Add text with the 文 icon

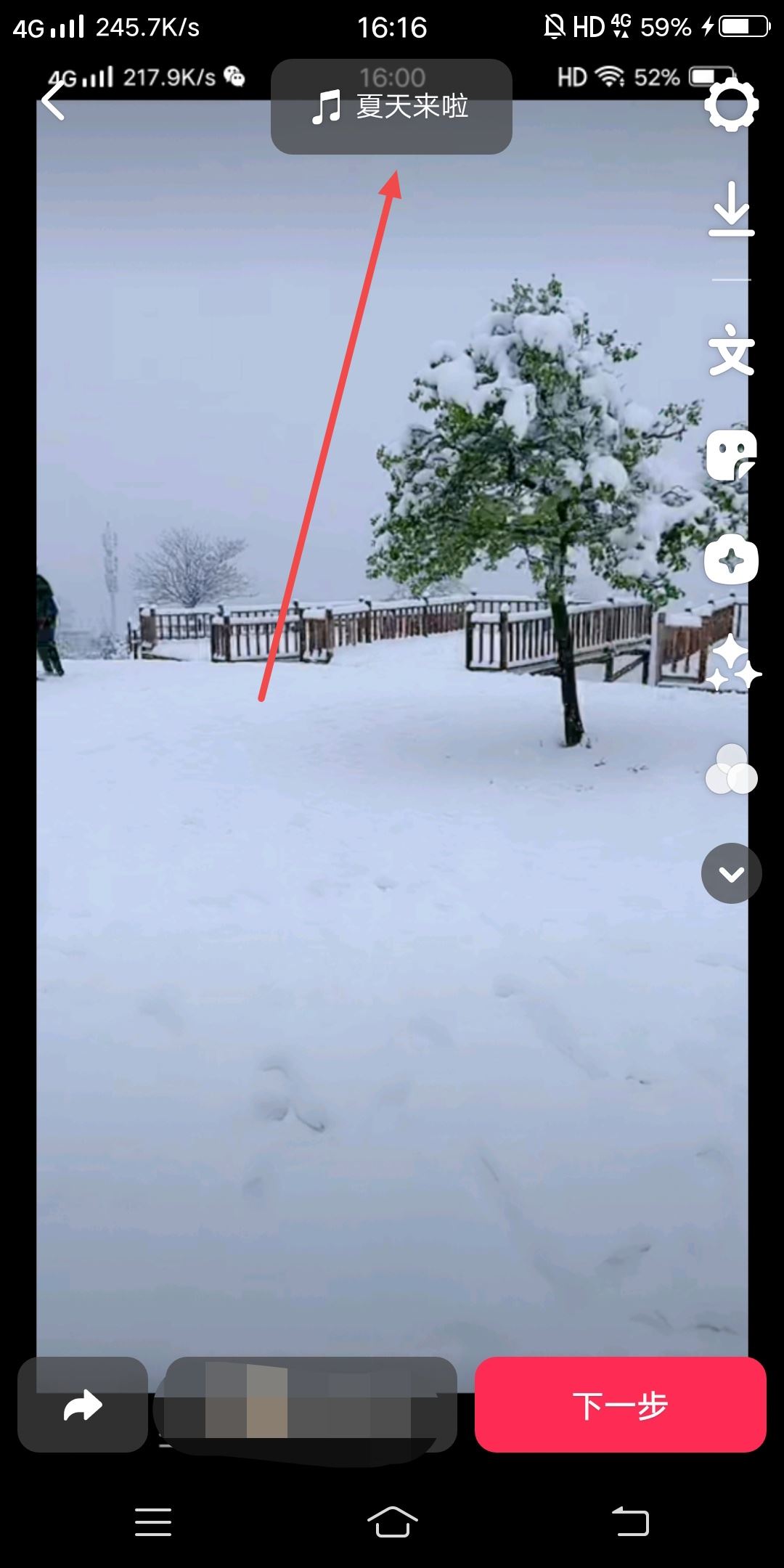(x=731, y=351)
